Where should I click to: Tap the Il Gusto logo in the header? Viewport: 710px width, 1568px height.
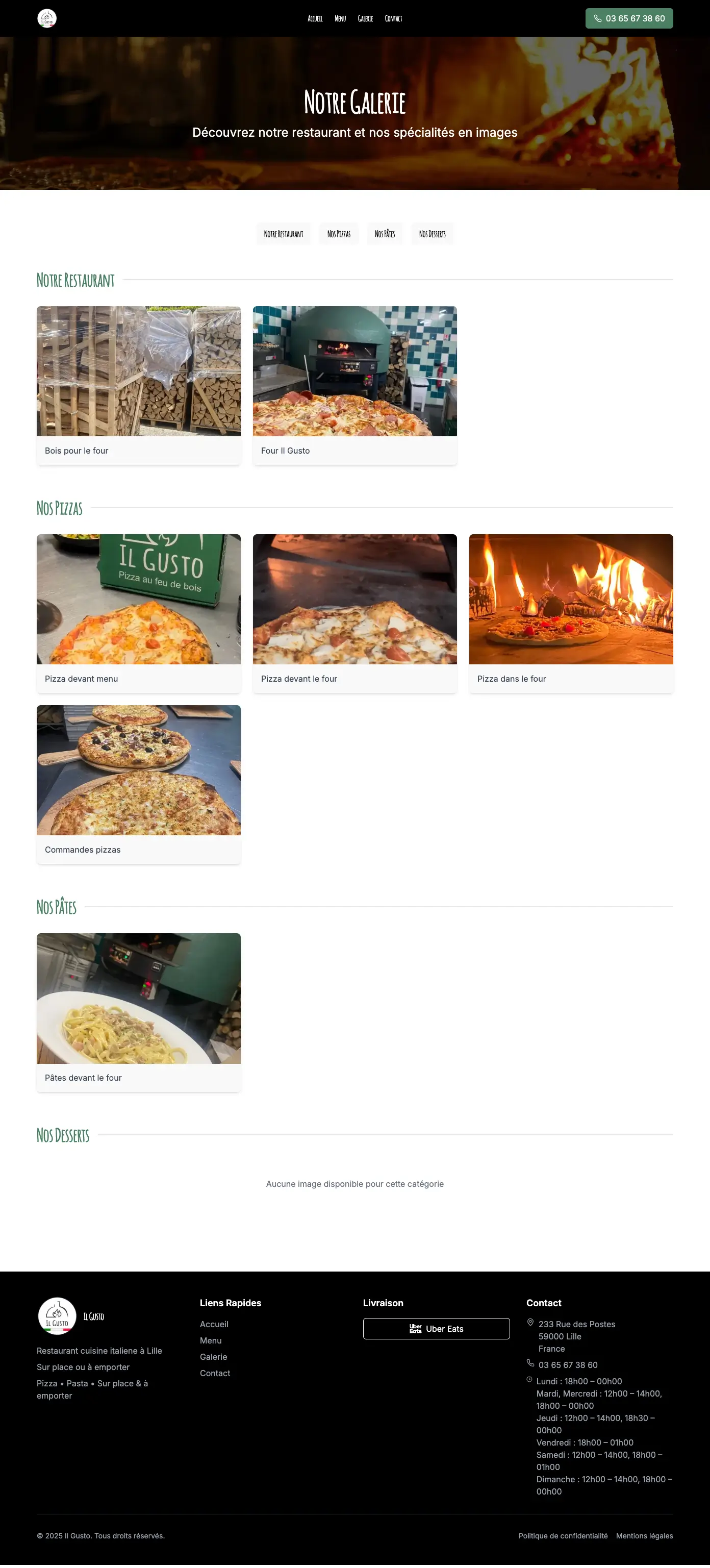[47, 18]
